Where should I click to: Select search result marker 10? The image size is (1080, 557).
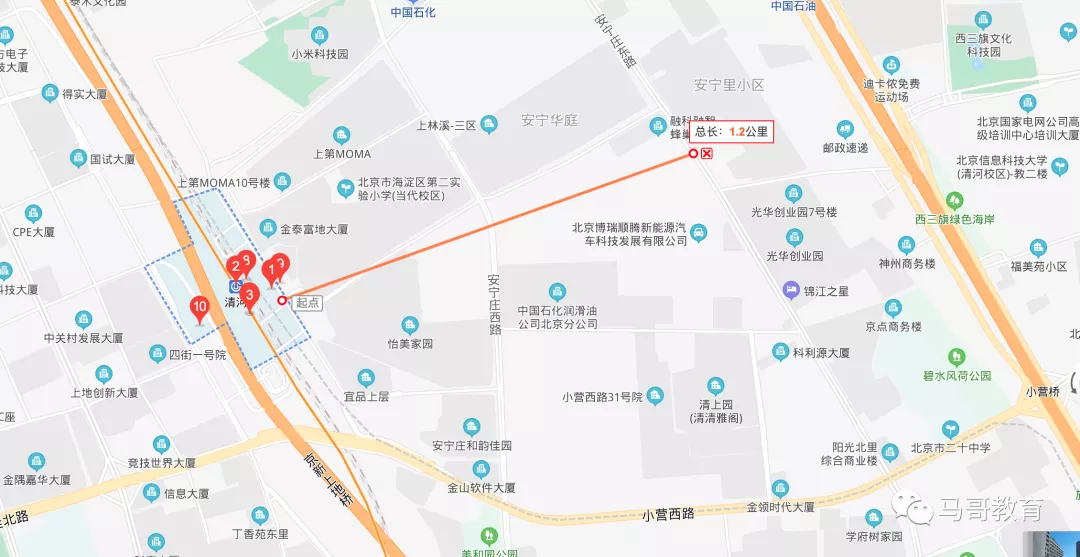tap(200, 308)
